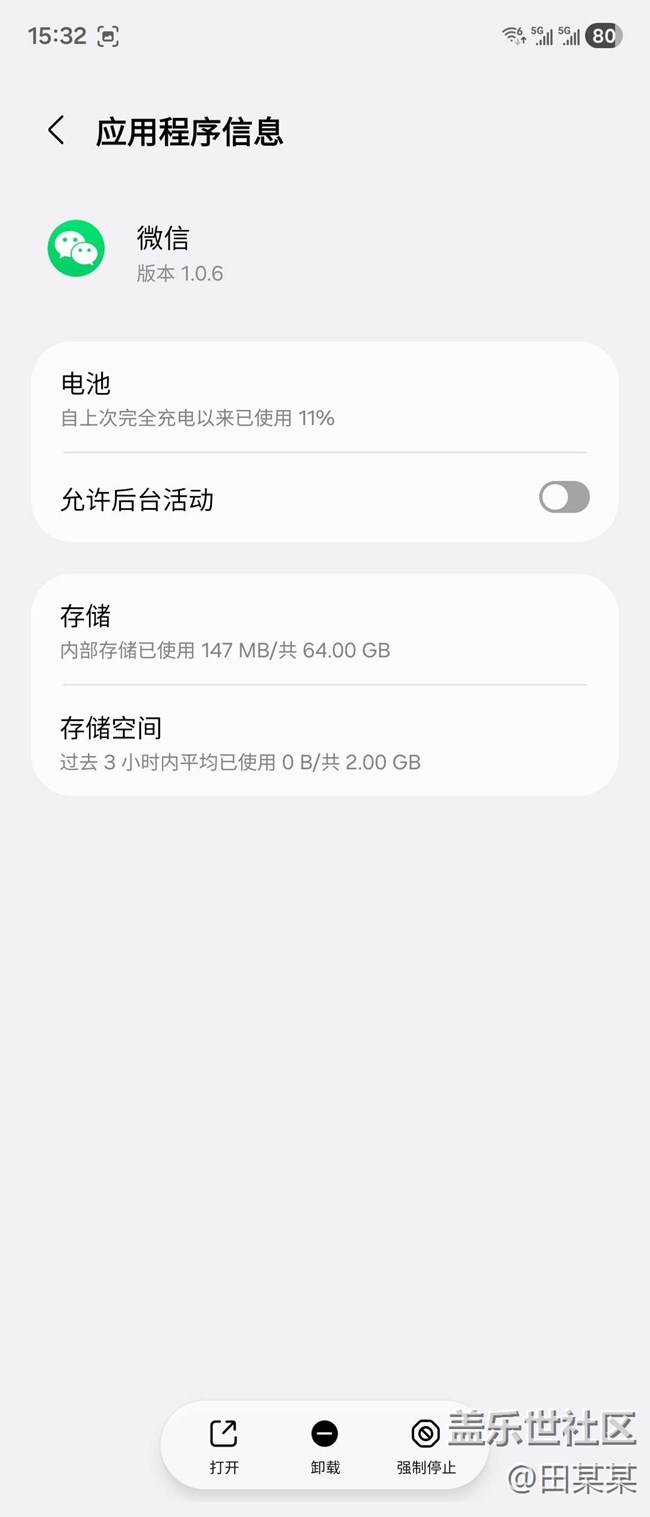Uninstall the app with 卸载

click(325, 1446)
